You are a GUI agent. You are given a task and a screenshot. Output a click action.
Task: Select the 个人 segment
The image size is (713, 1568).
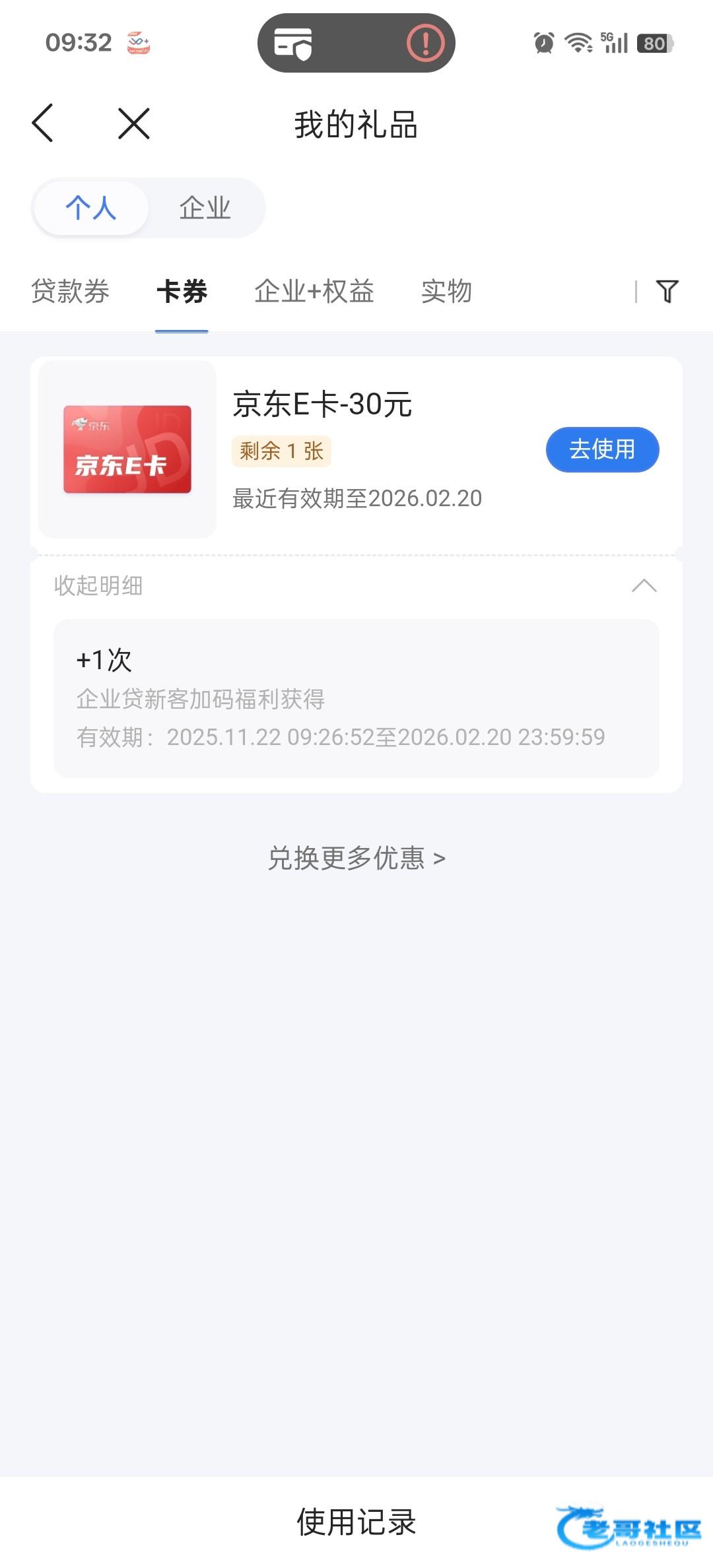tap(91, 209)
